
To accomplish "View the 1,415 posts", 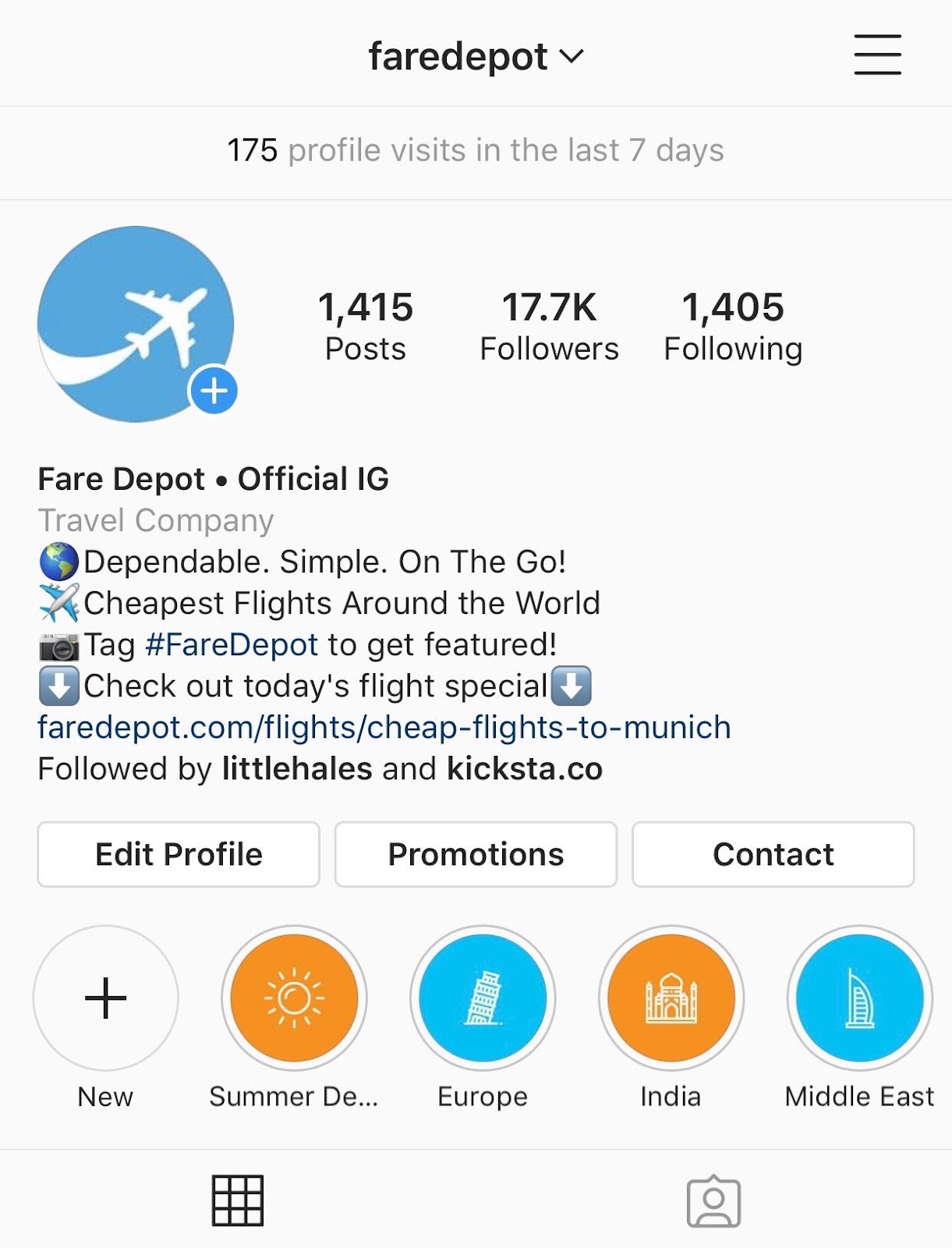I will click(365, 326).
